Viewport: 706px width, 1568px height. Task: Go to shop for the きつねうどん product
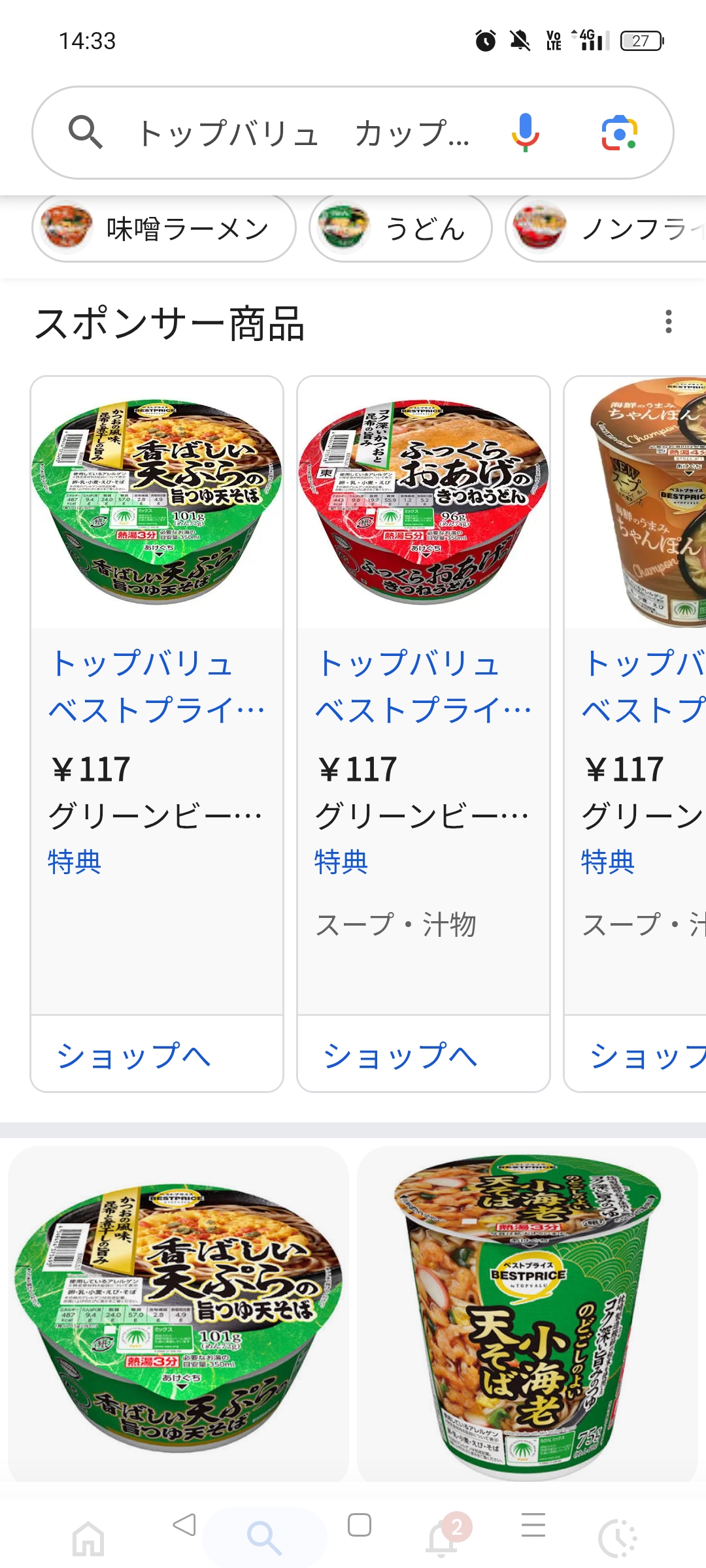(x=400, y=1055)
